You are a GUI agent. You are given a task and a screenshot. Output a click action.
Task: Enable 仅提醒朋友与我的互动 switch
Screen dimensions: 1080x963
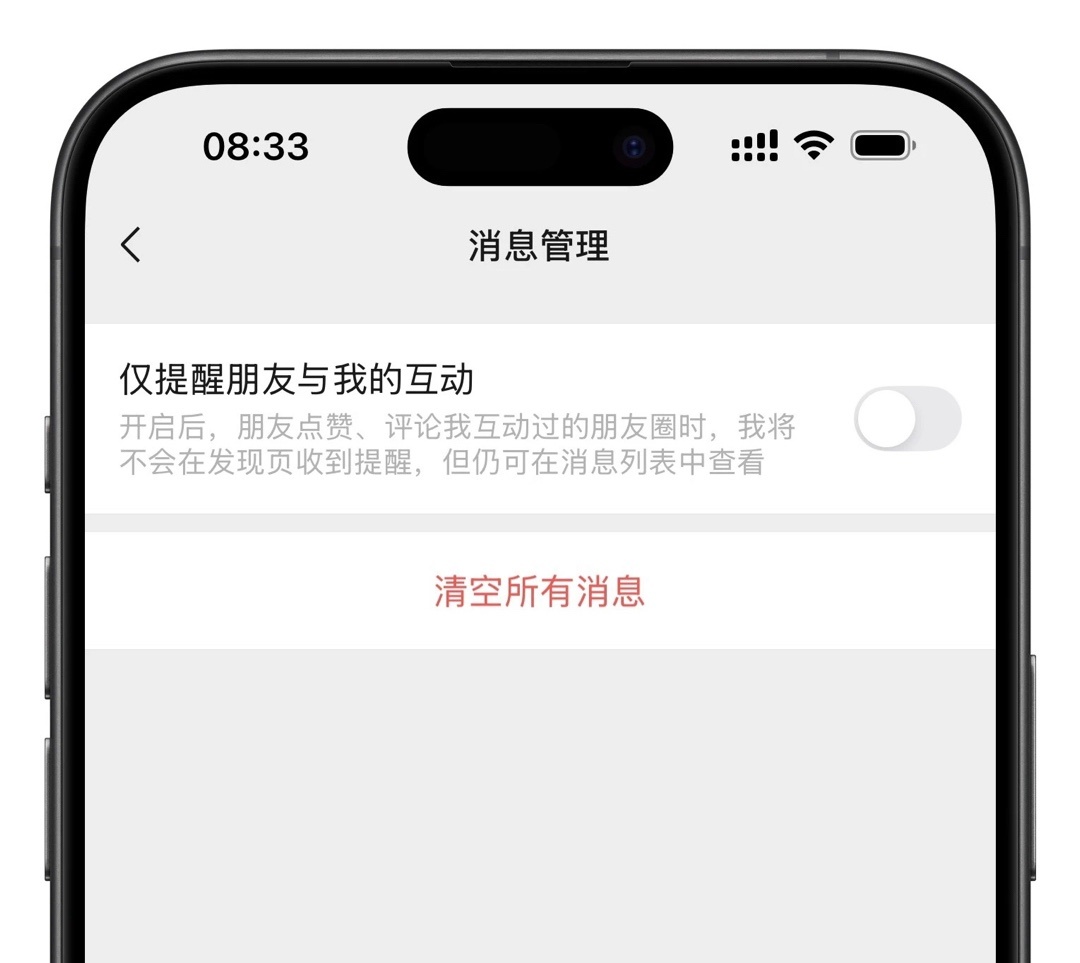[907, 418]
